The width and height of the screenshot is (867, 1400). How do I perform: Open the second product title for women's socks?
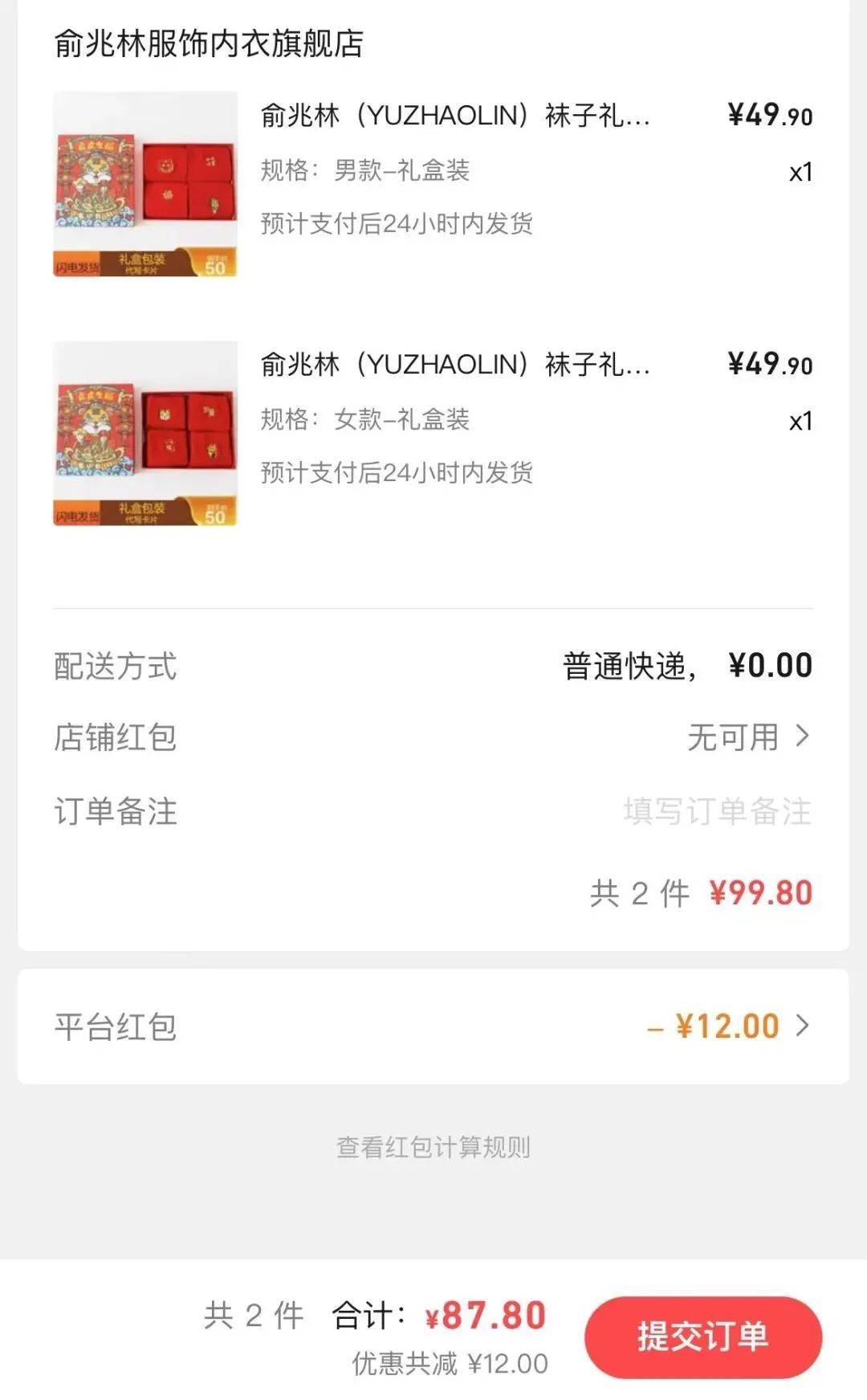(458, 365)
